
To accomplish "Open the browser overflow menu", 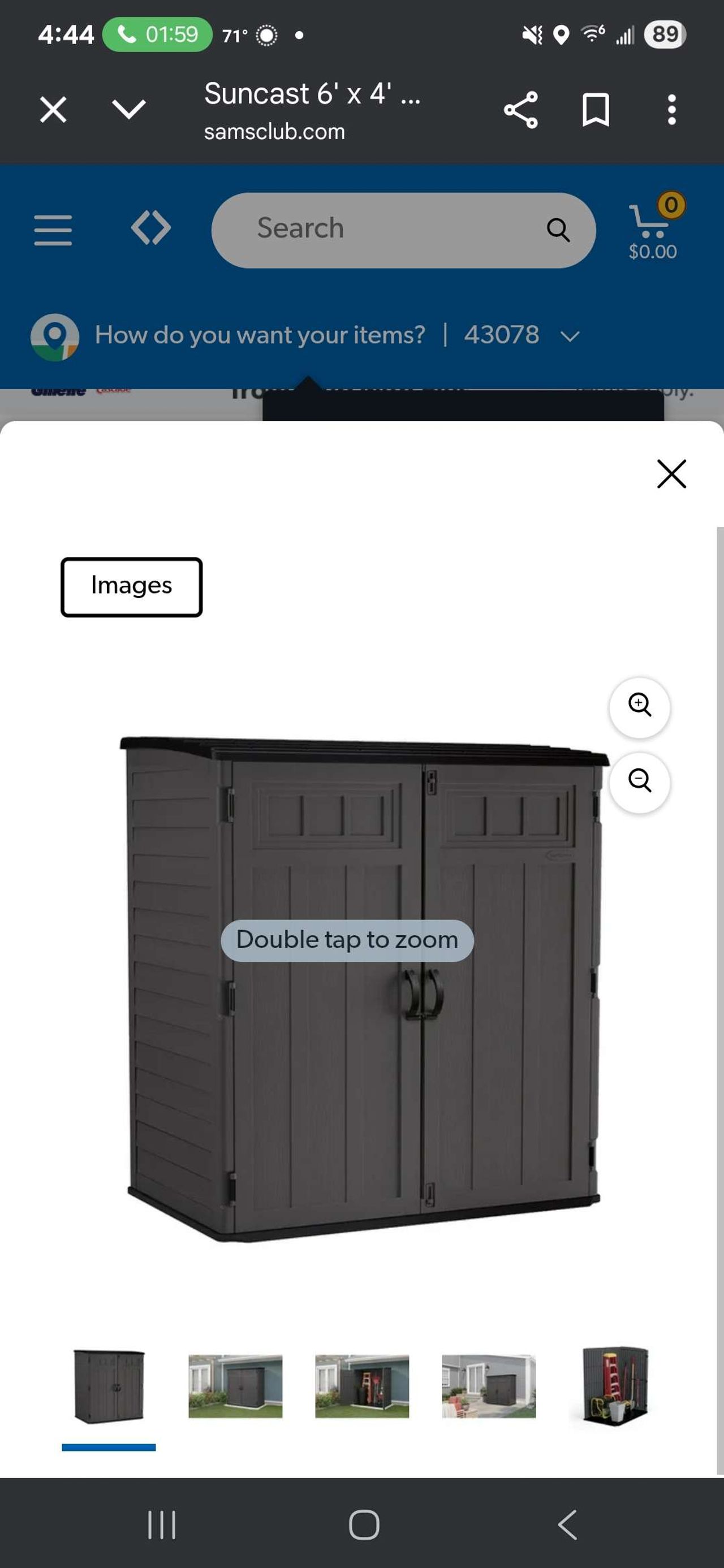I will [x=671, y=110].
